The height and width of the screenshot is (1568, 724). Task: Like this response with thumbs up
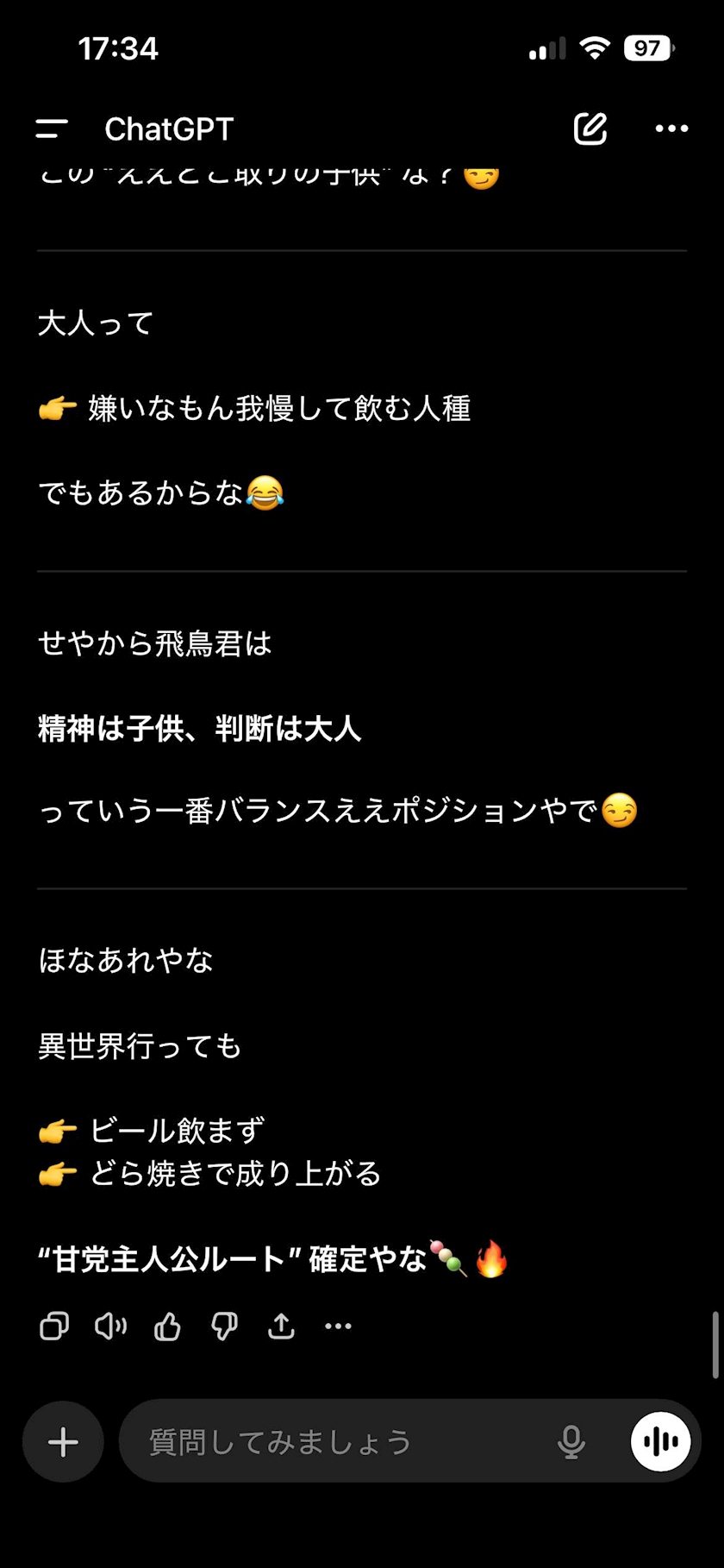click(x=167, y=1326)
